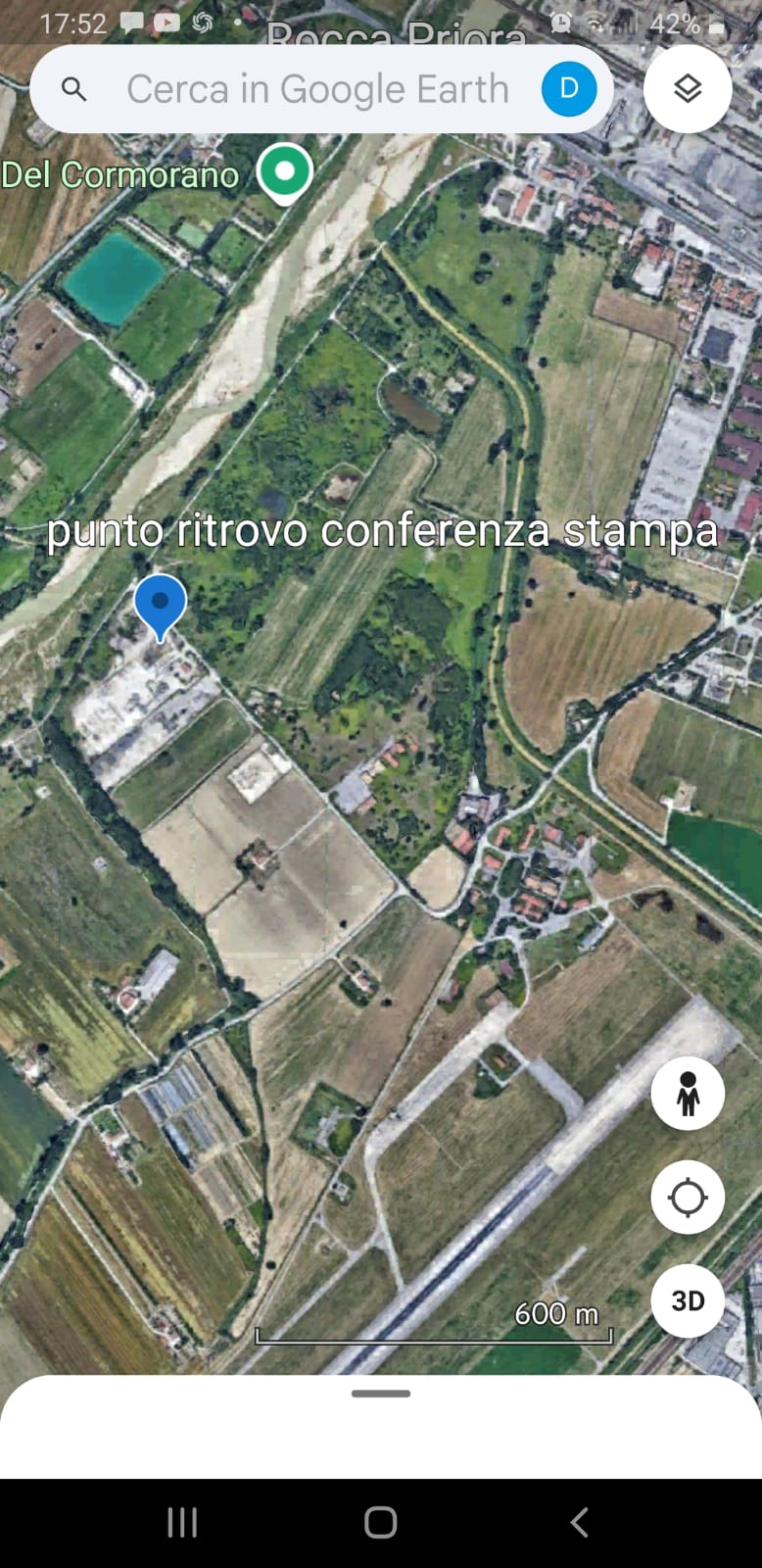This screenshot has width=762, height=1568.
Task: Center the map on my location
Action: click(688, 1197)
